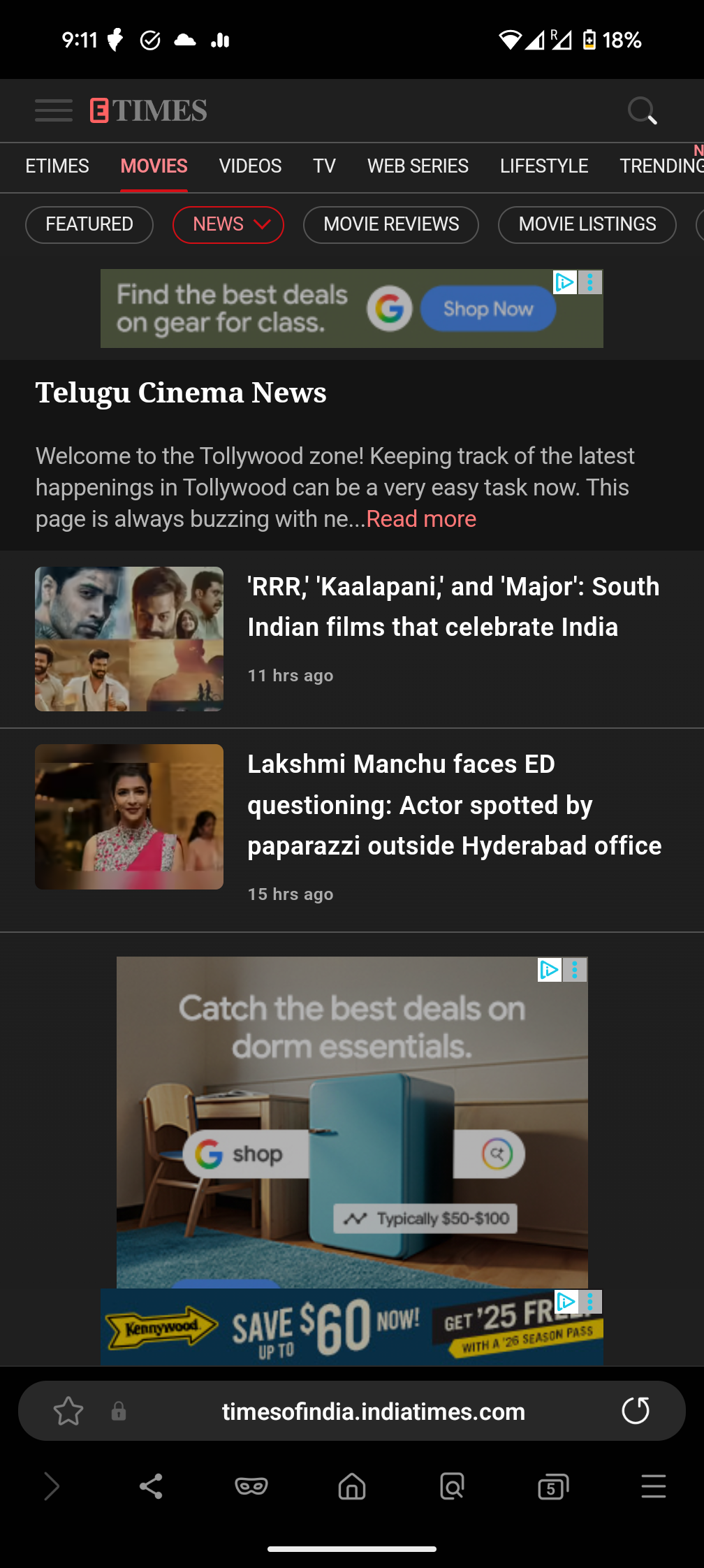Open the browser overflow menu
This screenshot has width=704, height=1568.
653,1486
